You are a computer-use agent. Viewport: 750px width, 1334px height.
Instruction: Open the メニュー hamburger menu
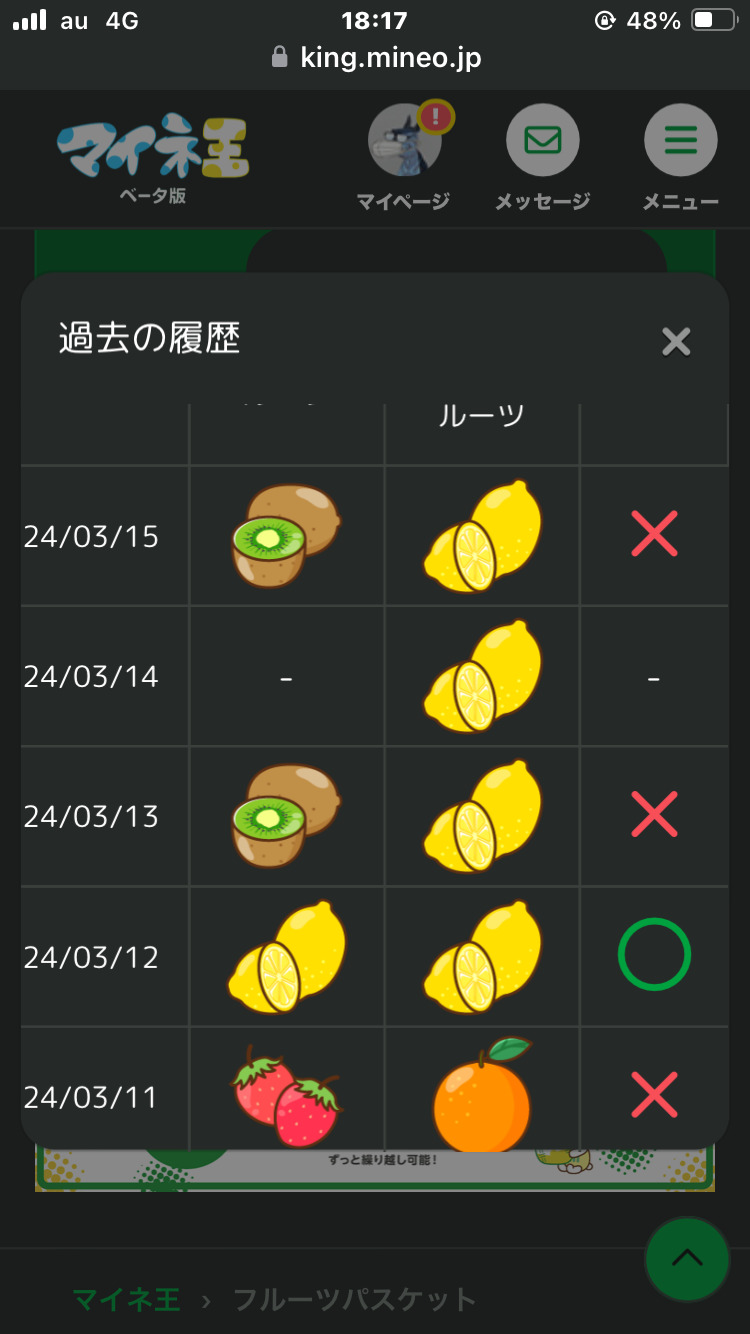point(680,141)
